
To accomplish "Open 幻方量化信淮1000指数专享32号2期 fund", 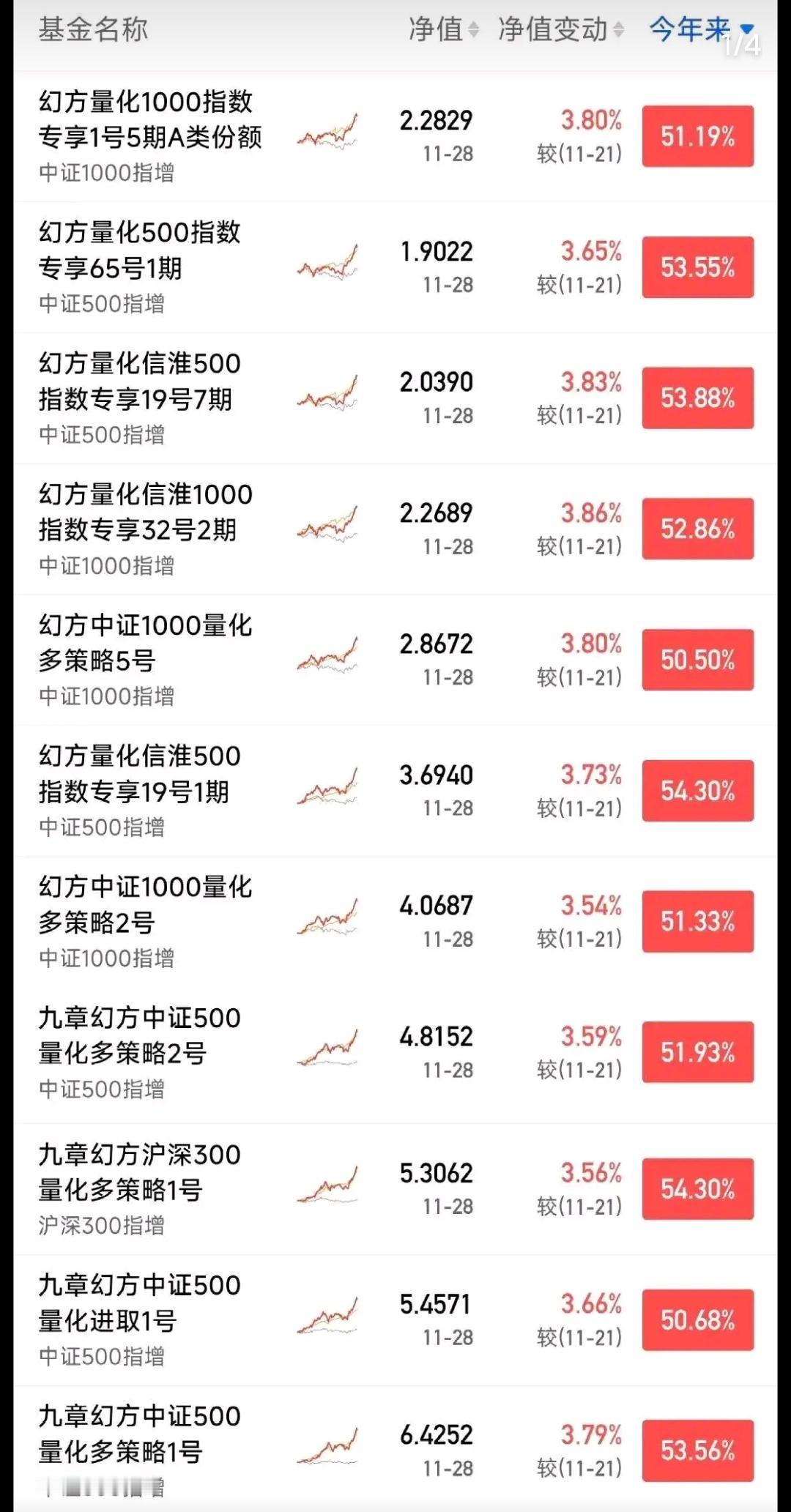I will (x=145, y=512).
